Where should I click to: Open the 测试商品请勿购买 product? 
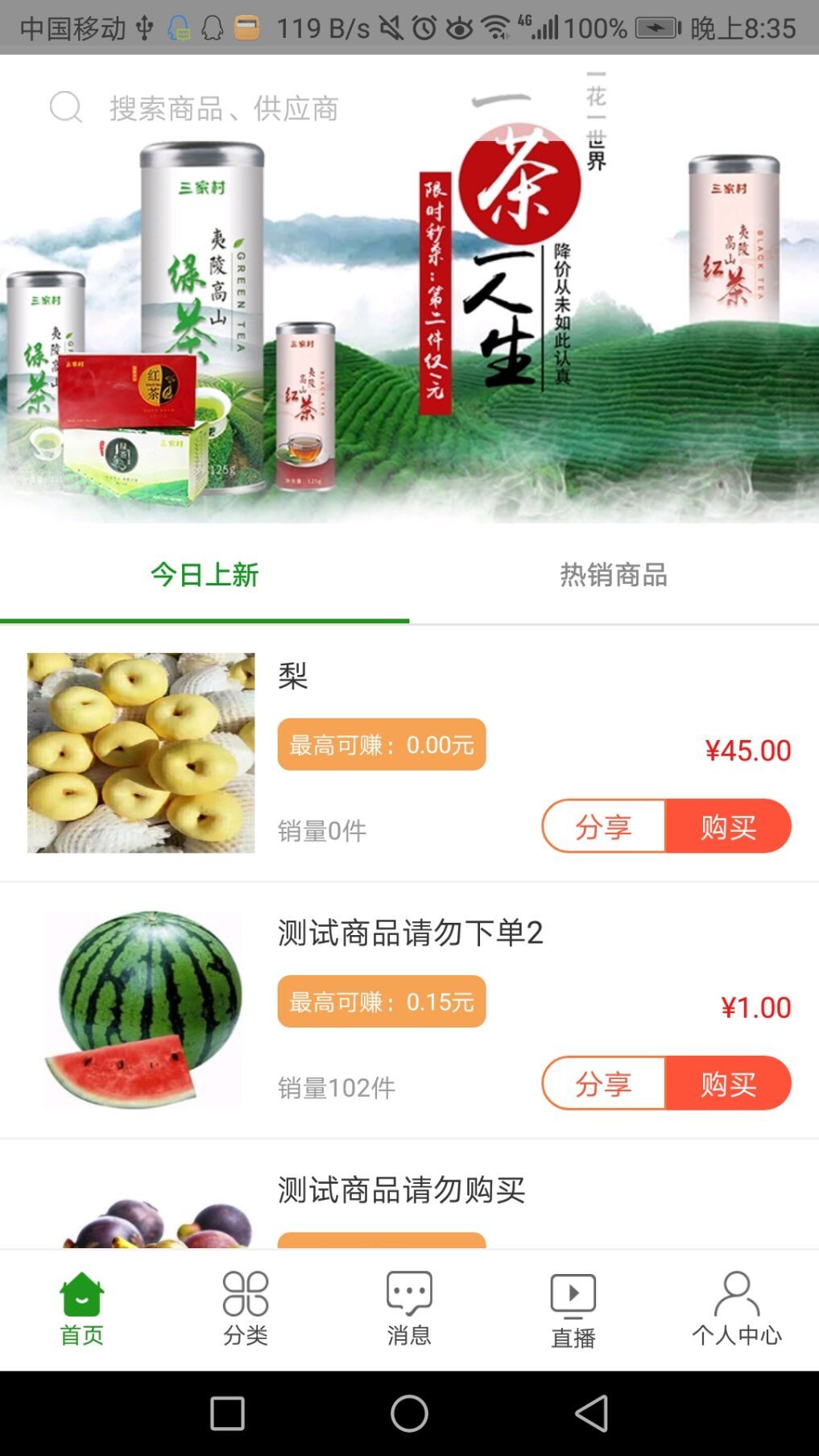click(401, 1190)
